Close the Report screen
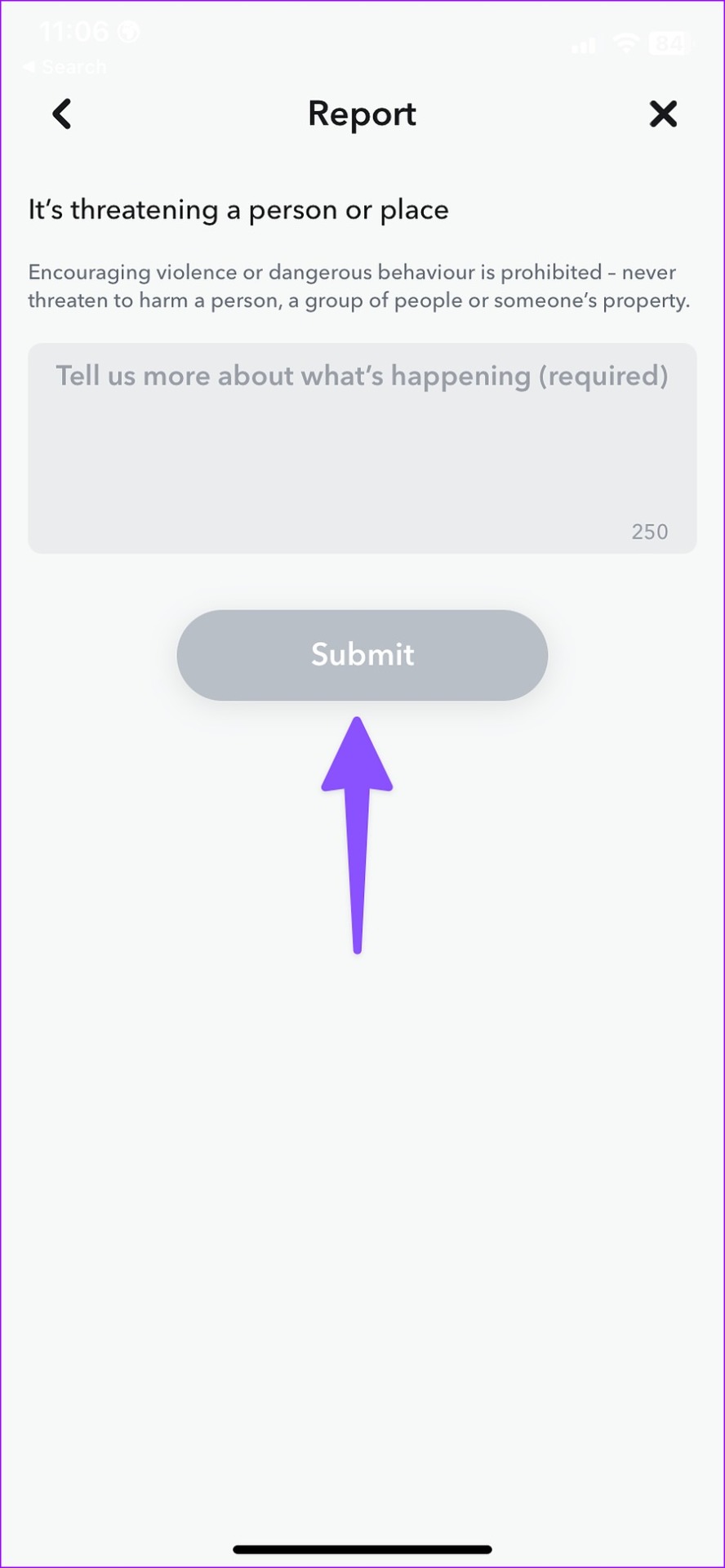 tap(663, 114)
